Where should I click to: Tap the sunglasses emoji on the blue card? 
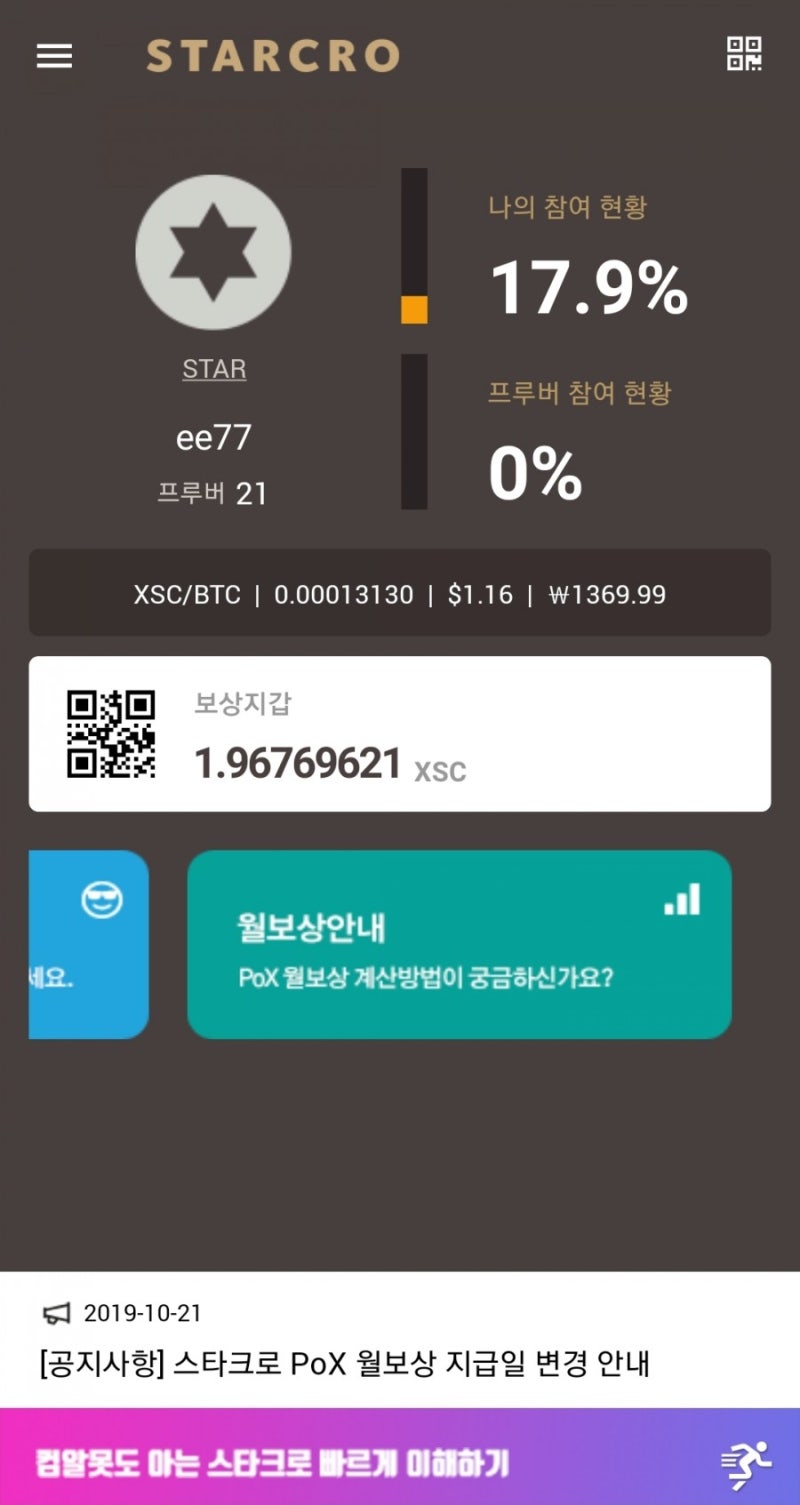click(99, 899)
